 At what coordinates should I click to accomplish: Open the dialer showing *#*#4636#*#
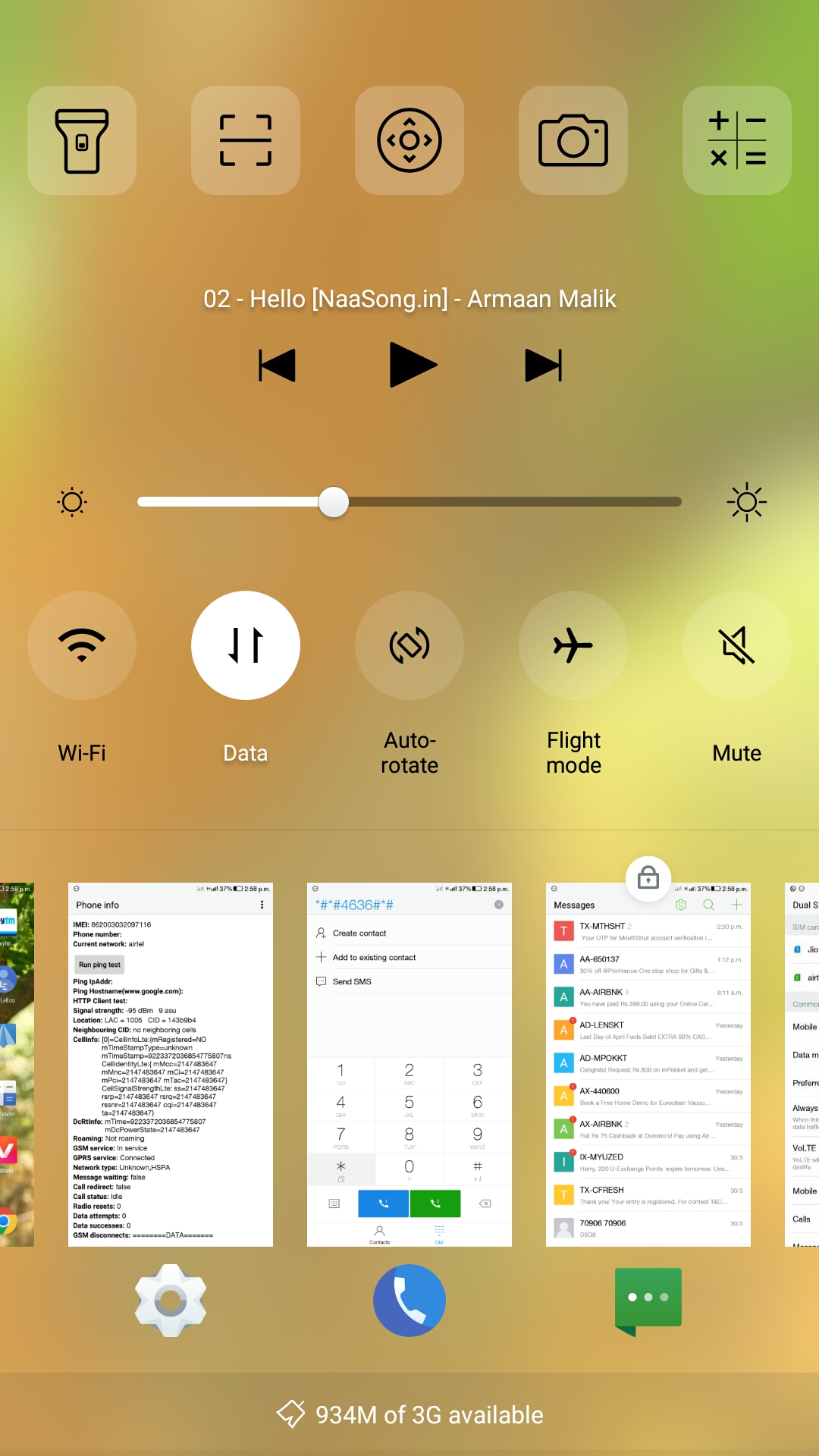(409, 1065)
